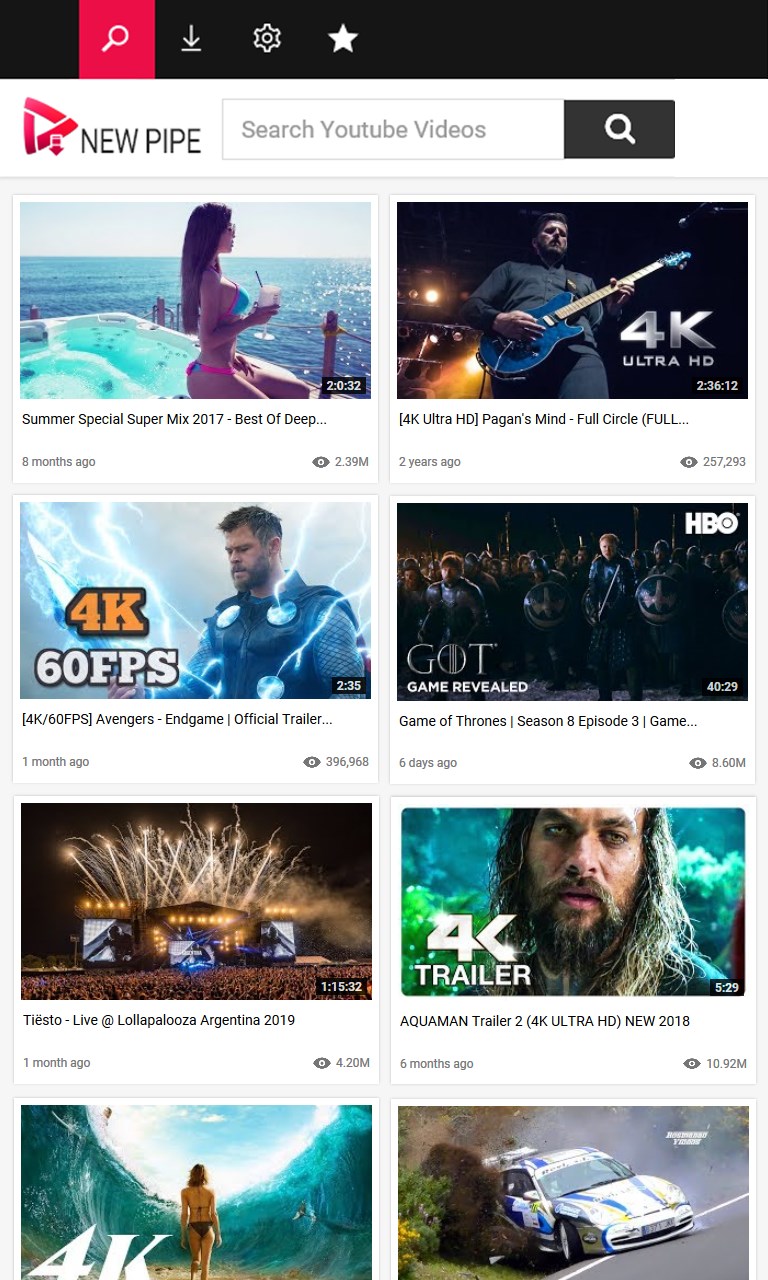
Task: Open the favorites star tab
Action: coord(343,39)
